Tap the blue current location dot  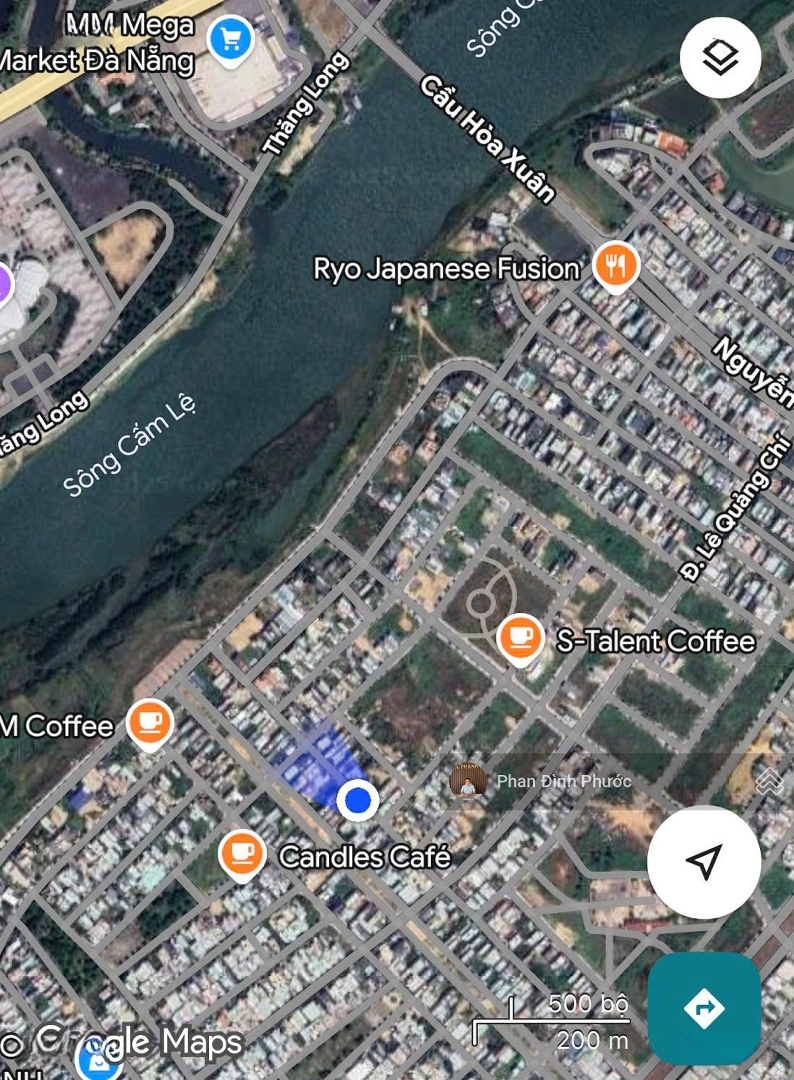click(356, 800)
